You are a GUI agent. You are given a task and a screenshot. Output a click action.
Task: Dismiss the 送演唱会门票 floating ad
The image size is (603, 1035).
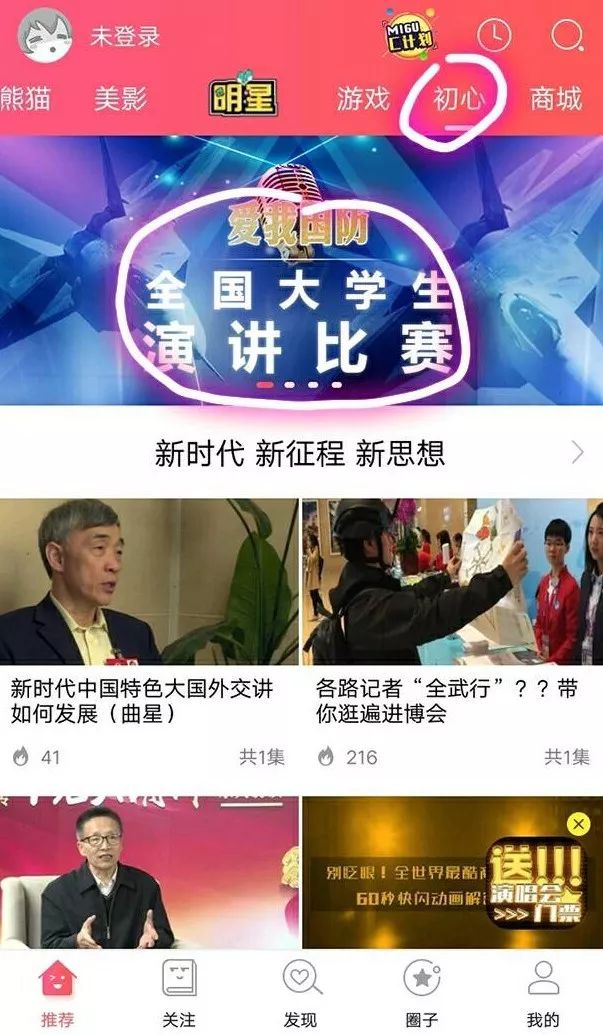pos(579,824)
